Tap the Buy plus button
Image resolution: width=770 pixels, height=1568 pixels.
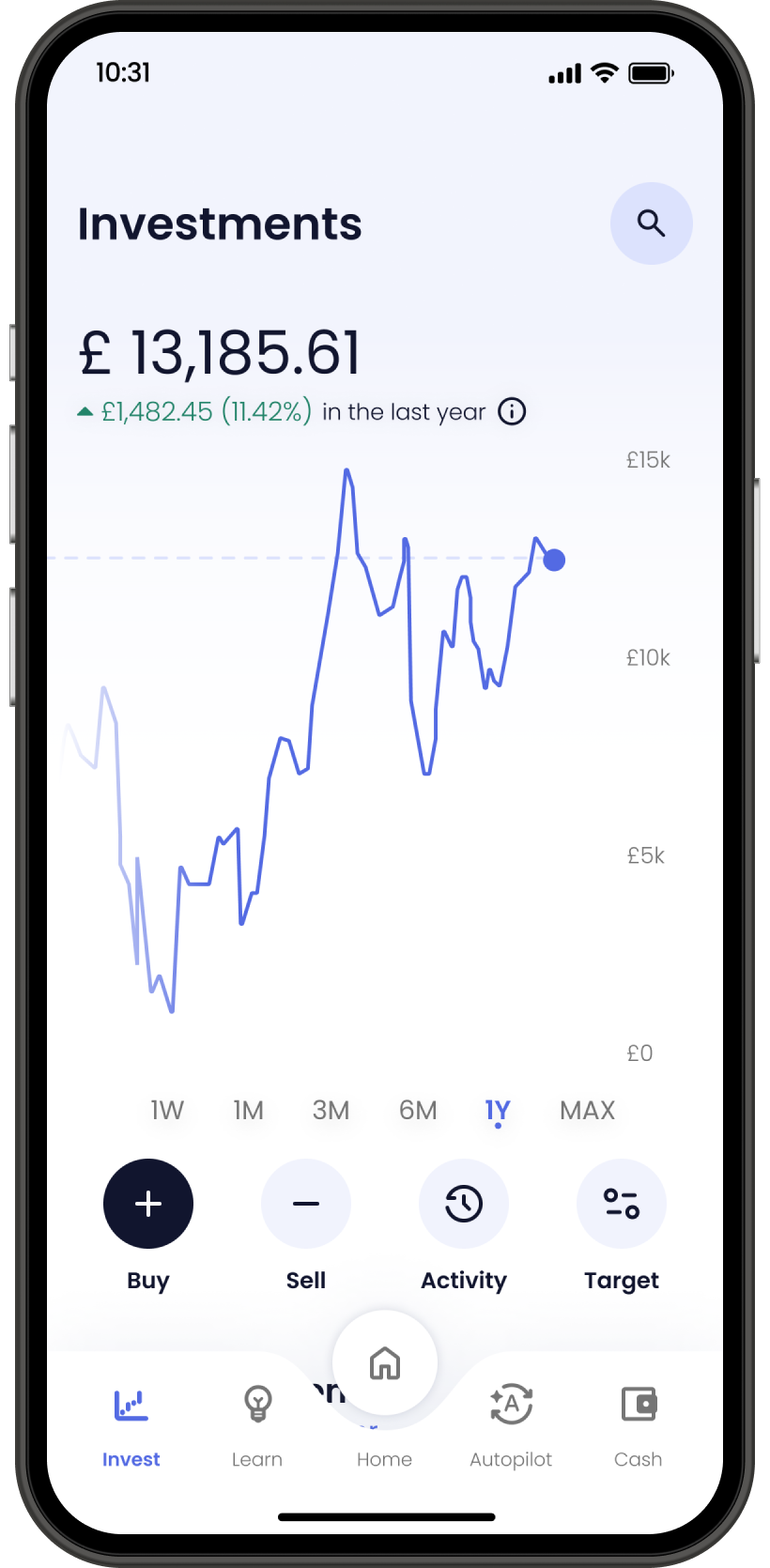tap(148, 1204)
